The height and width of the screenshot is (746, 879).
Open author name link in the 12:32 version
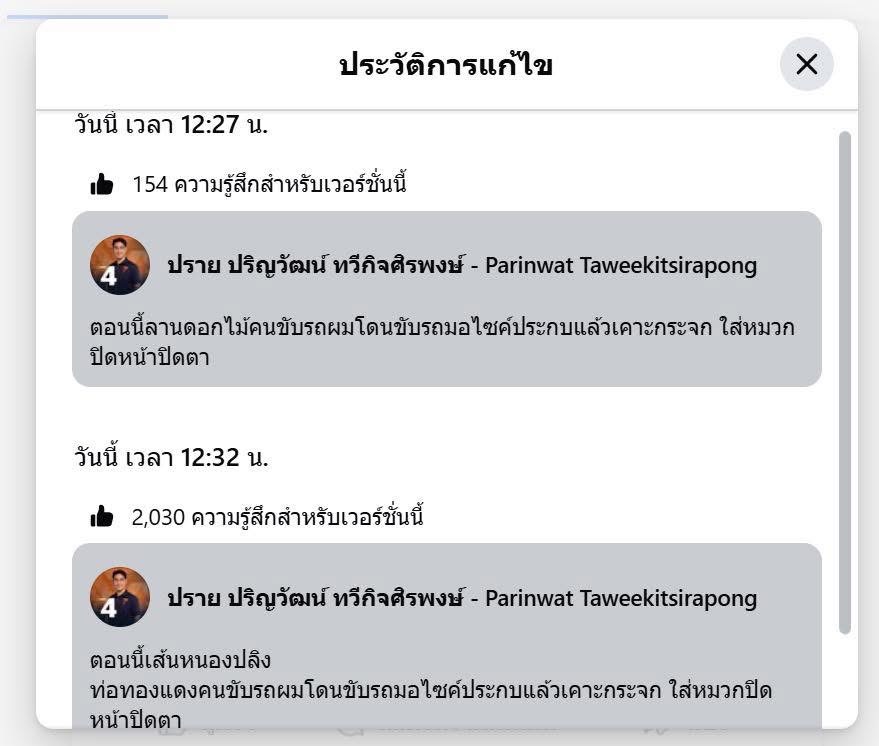click(x=461, y=598)
